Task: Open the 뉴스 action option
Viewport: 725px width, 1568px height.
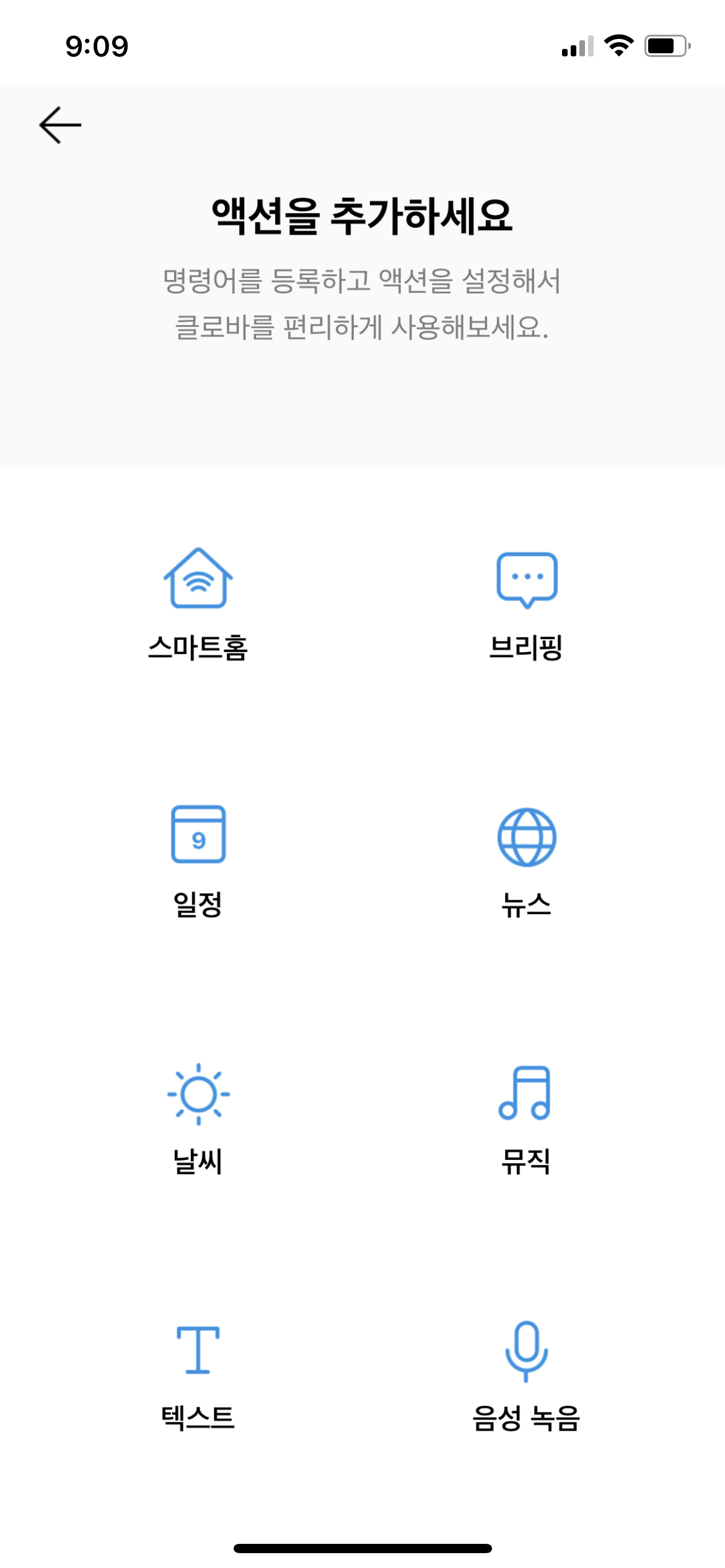Action: (x=527, y=861)
